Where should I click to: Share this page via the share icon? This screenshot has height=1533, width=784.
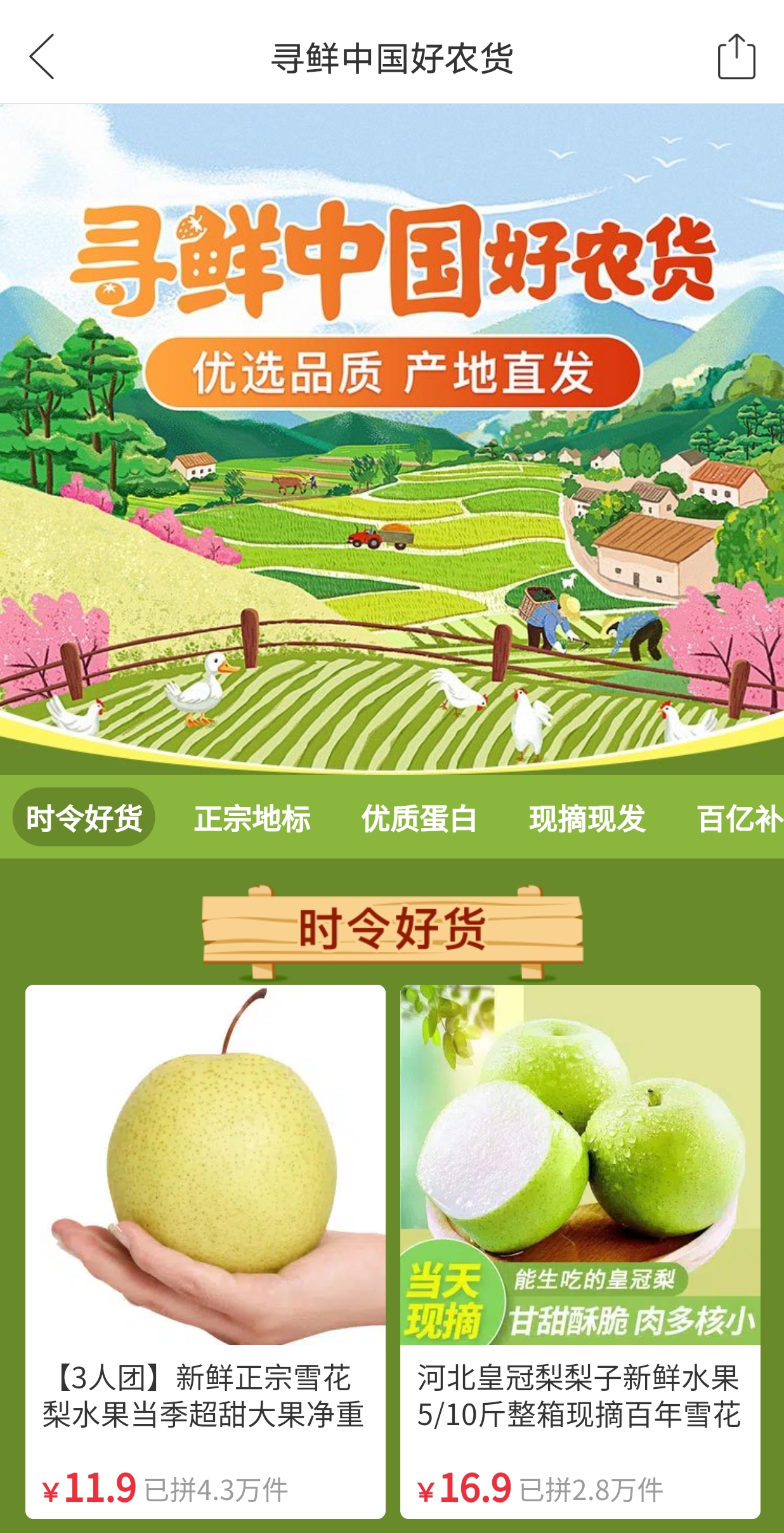736,57
